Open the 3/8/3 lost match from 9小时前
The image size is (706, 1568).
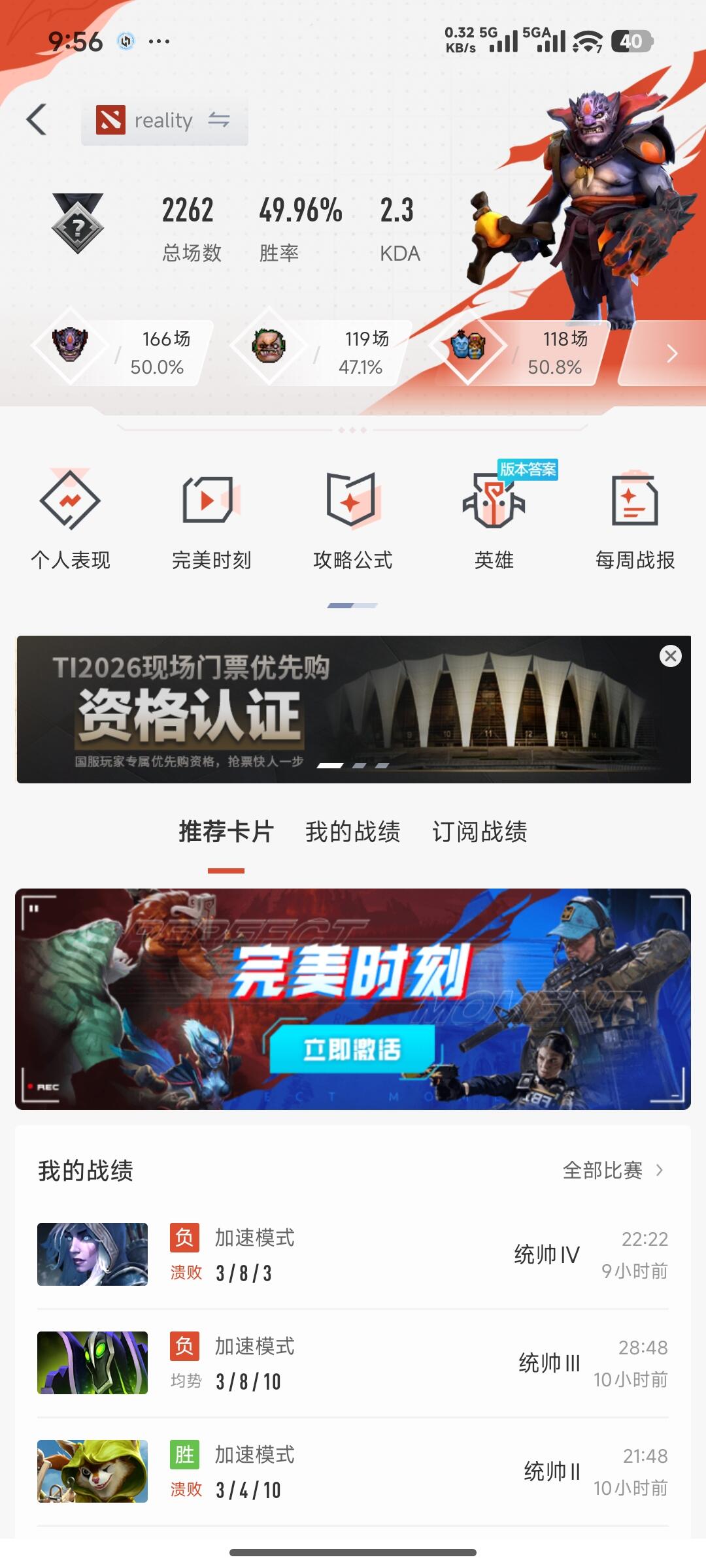(353, 1254)
